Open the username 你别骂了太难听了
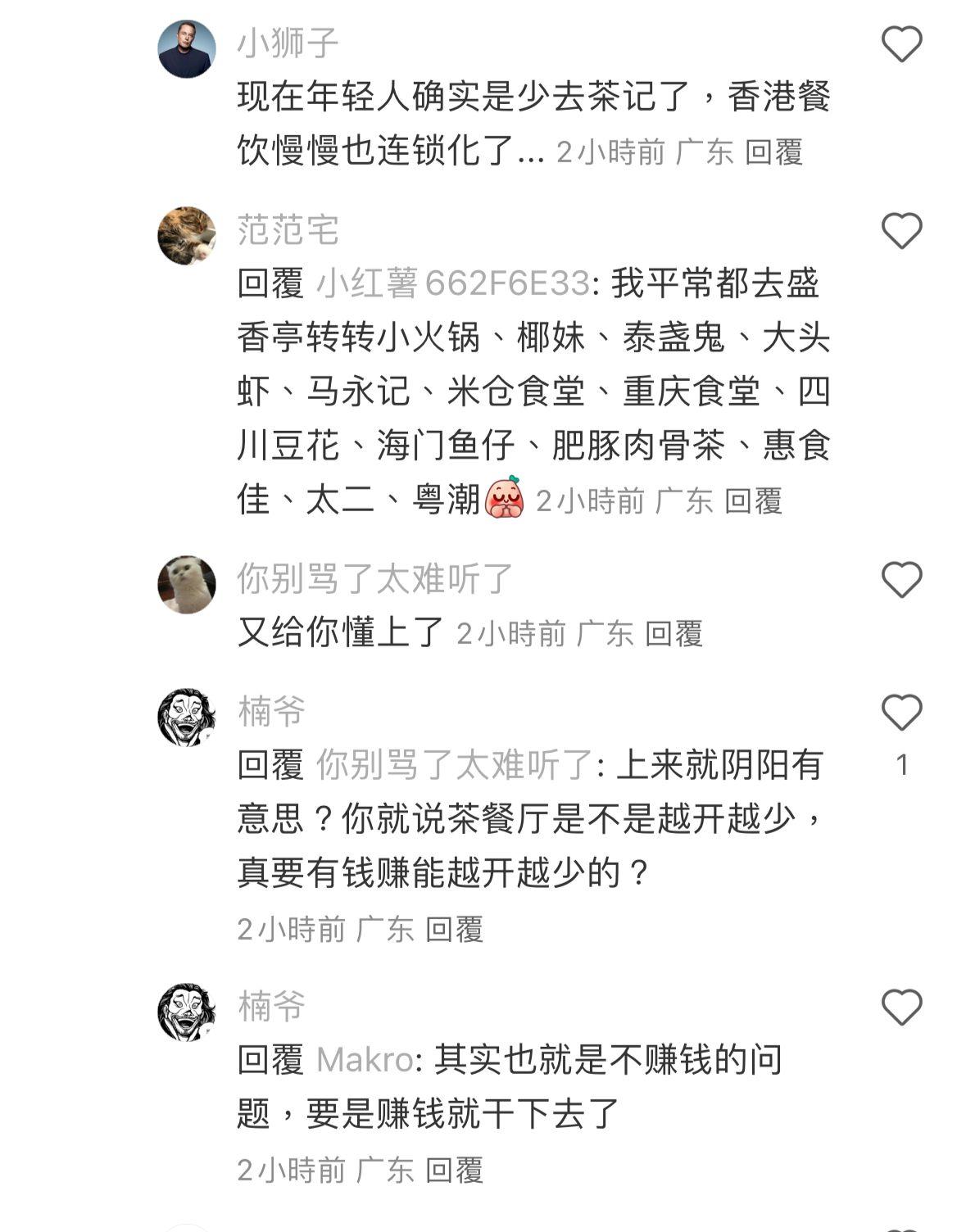 [374, 579]
